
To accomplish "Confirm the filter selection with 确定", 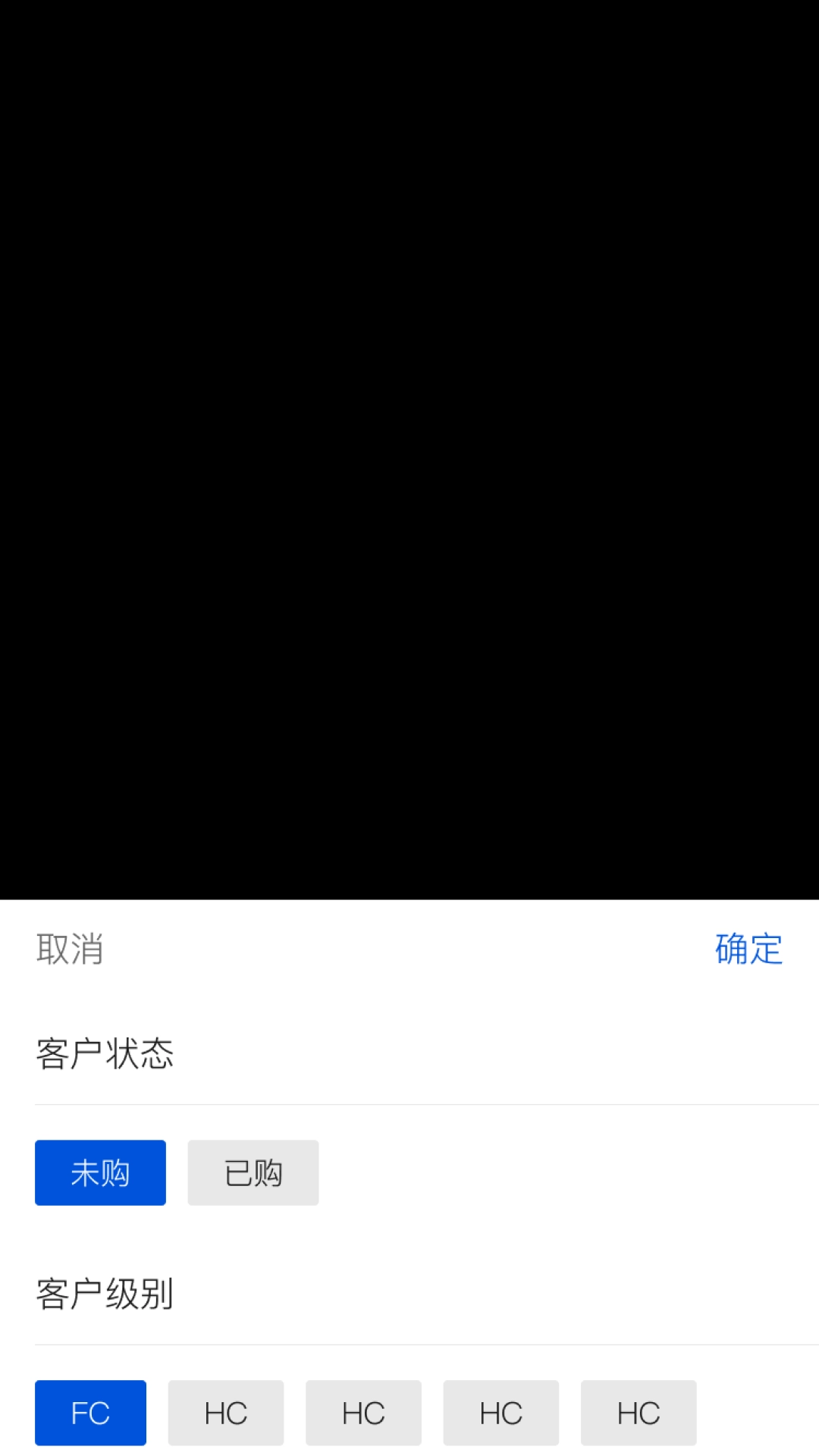I will coord(747,949).
